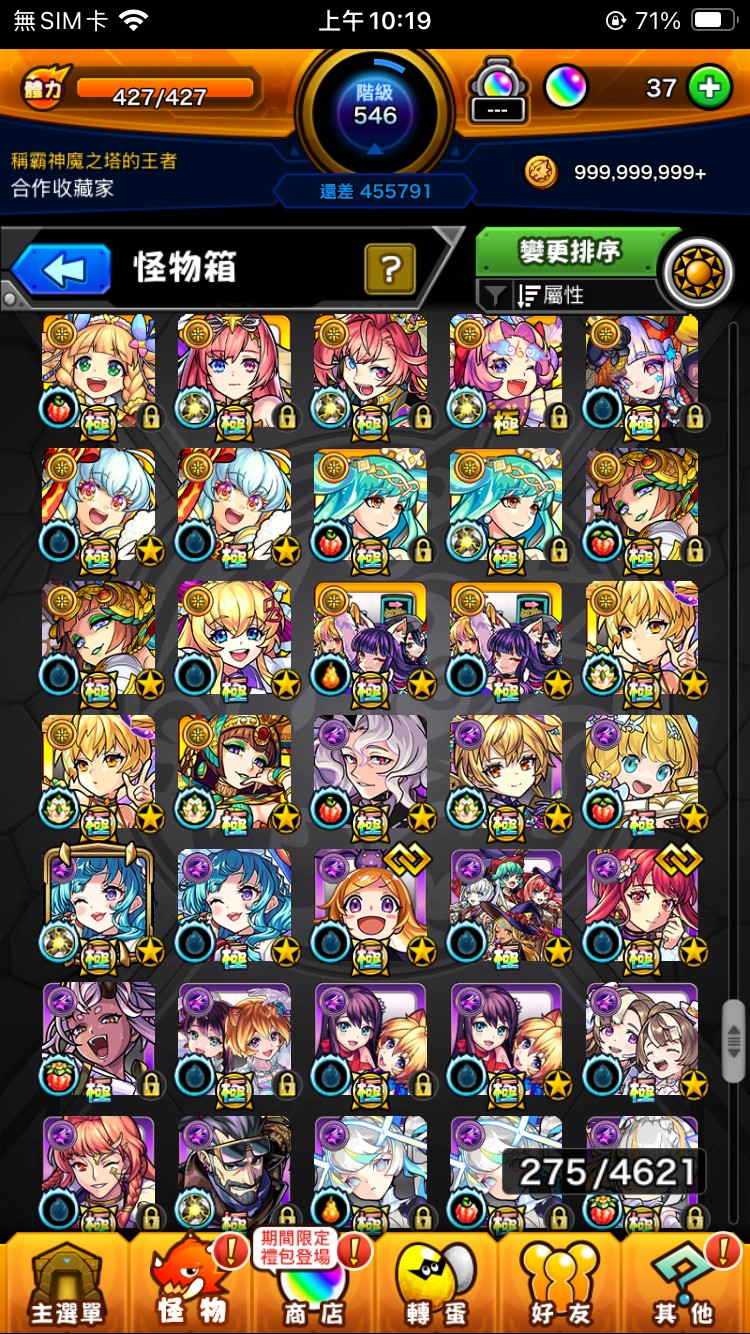
Task: Open the 其他 tab
Action: [684, 1286]
